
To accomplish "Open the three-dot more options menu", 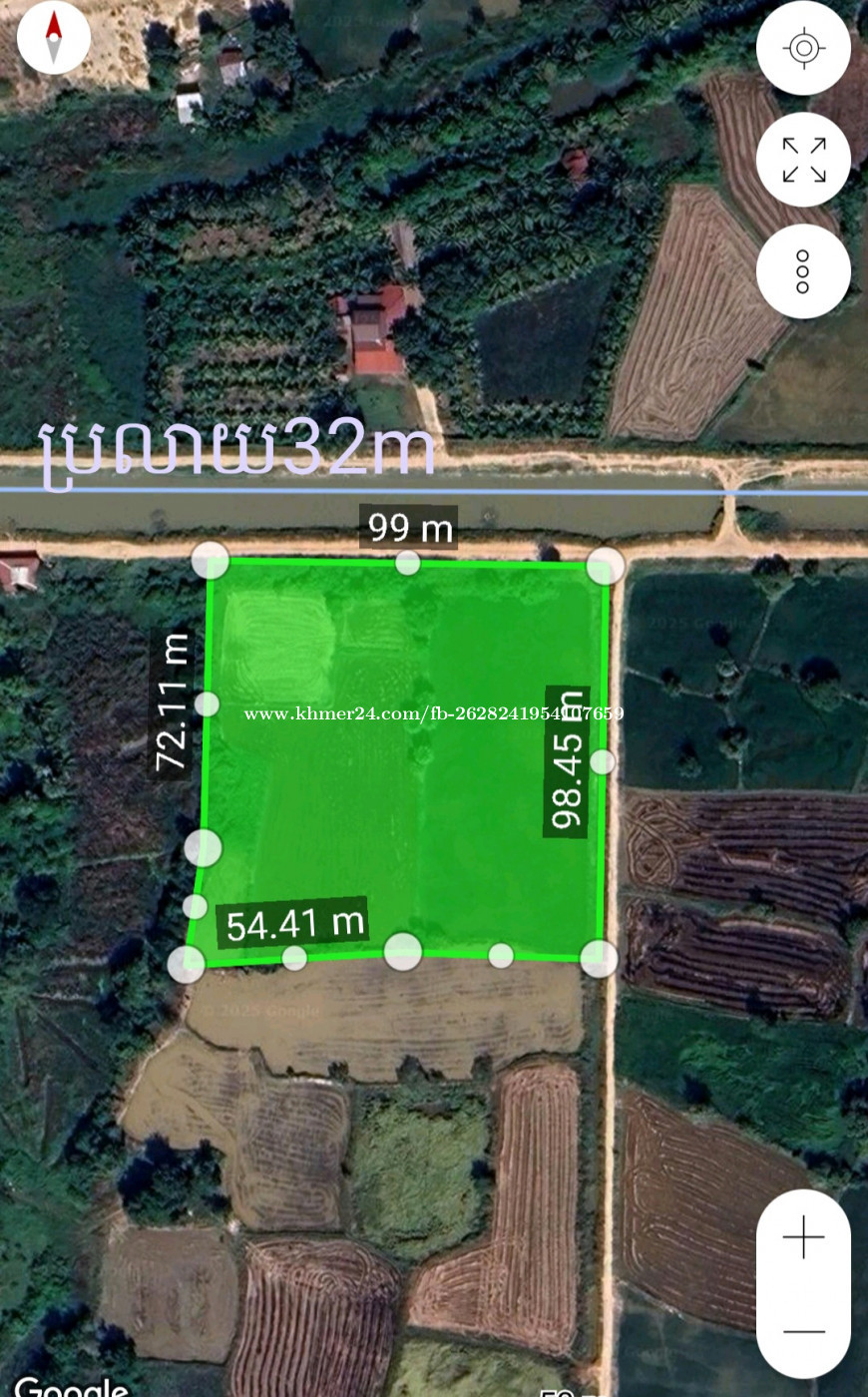I will pyautogui.click(x=803, y=271).
